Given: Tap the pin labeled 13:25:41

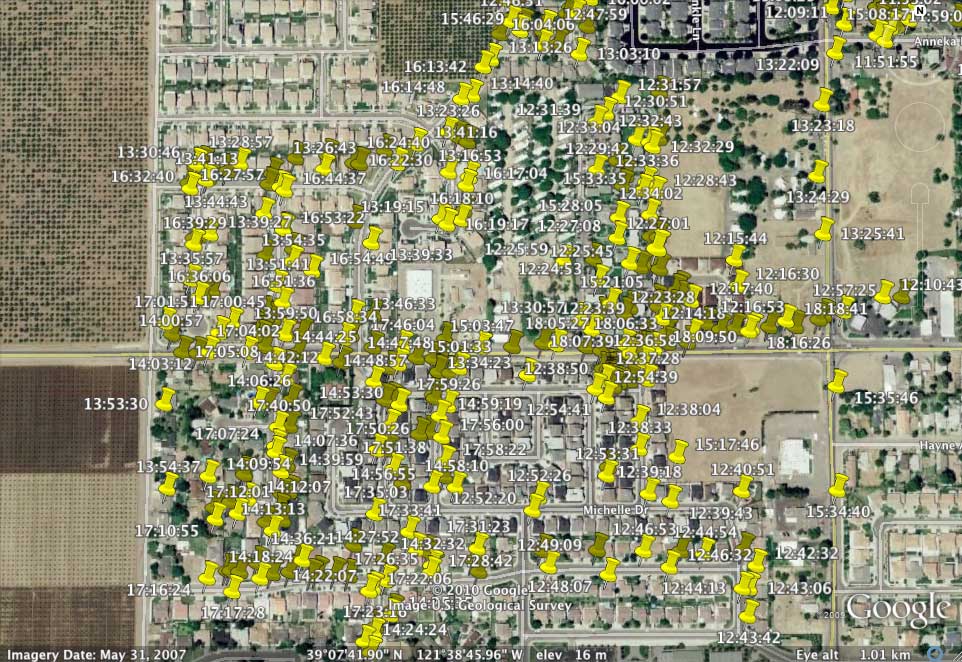Looking at the screenshot, I should [824, 230].
